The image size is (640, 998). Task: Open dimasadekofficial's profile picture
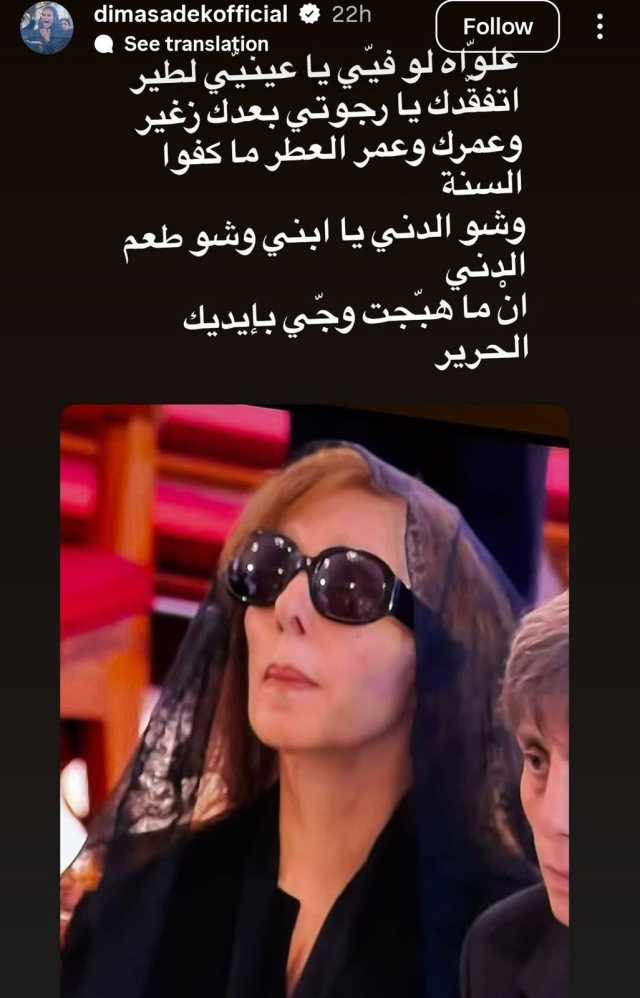(46, 27)
